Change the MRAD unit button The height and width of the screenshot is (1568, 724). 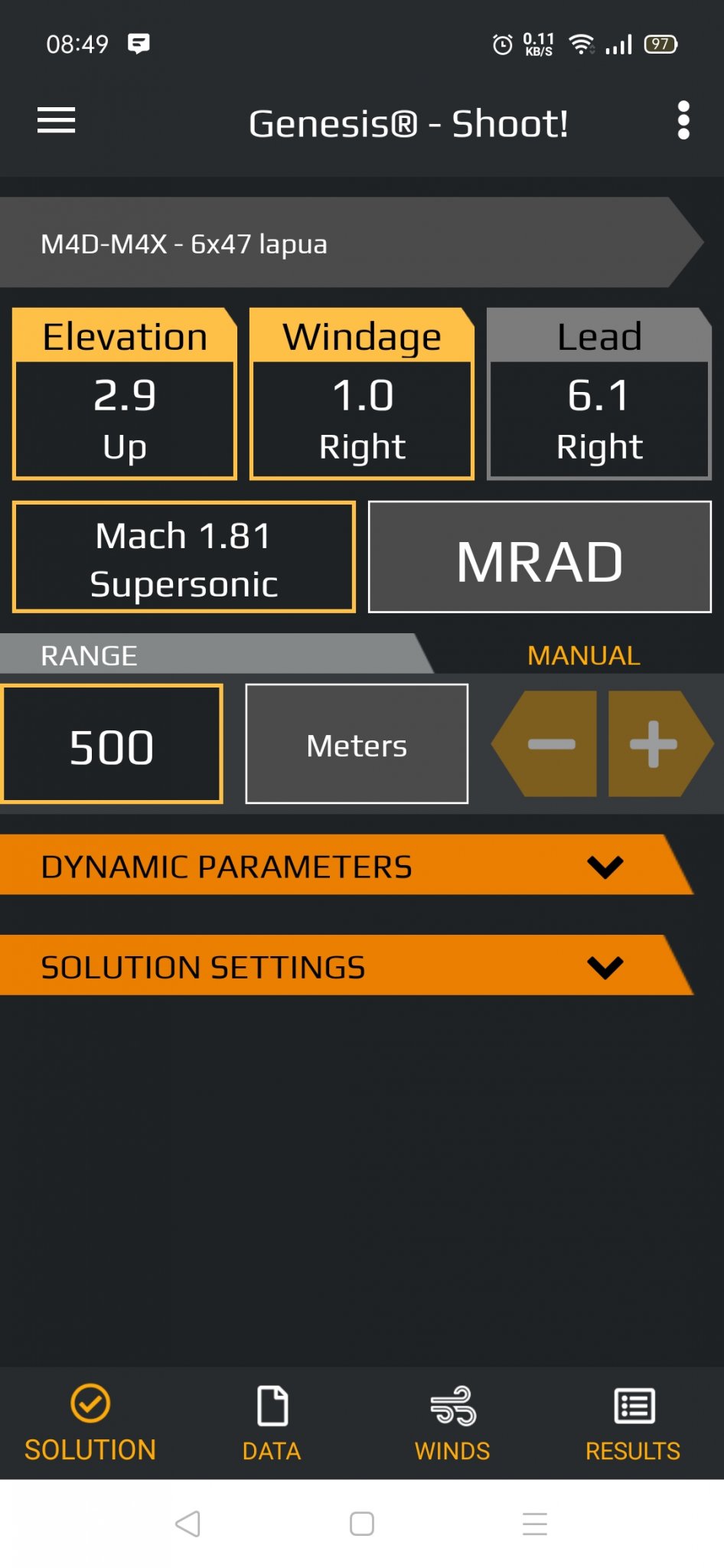coord(540,557)
